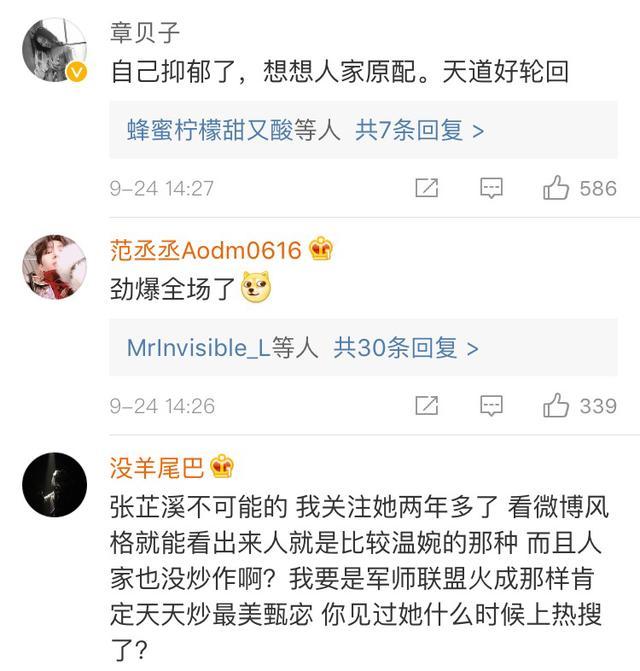Open 范丞丞Aodm0616's profile avatar

(54, 267)
